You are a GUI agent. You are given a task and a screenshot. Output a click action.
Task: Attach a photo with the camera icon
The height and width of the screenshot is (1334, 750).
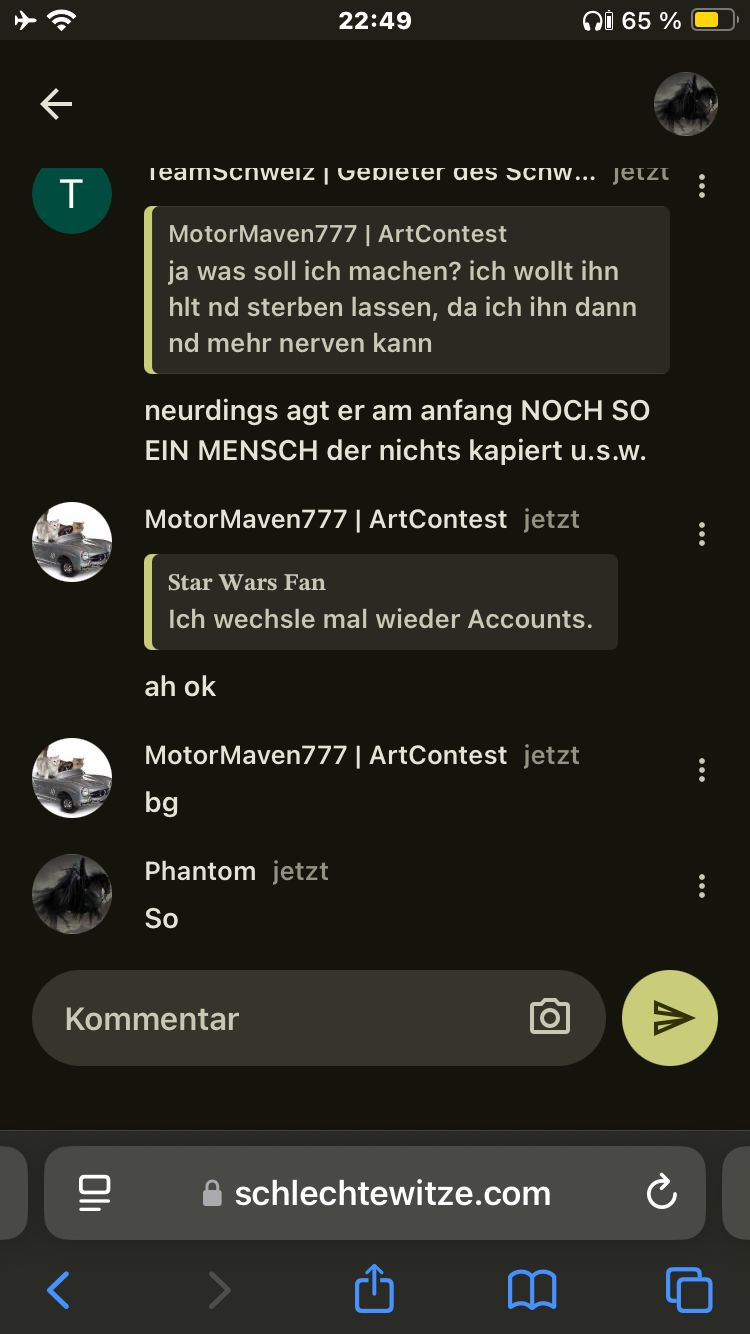(549, 1017)
